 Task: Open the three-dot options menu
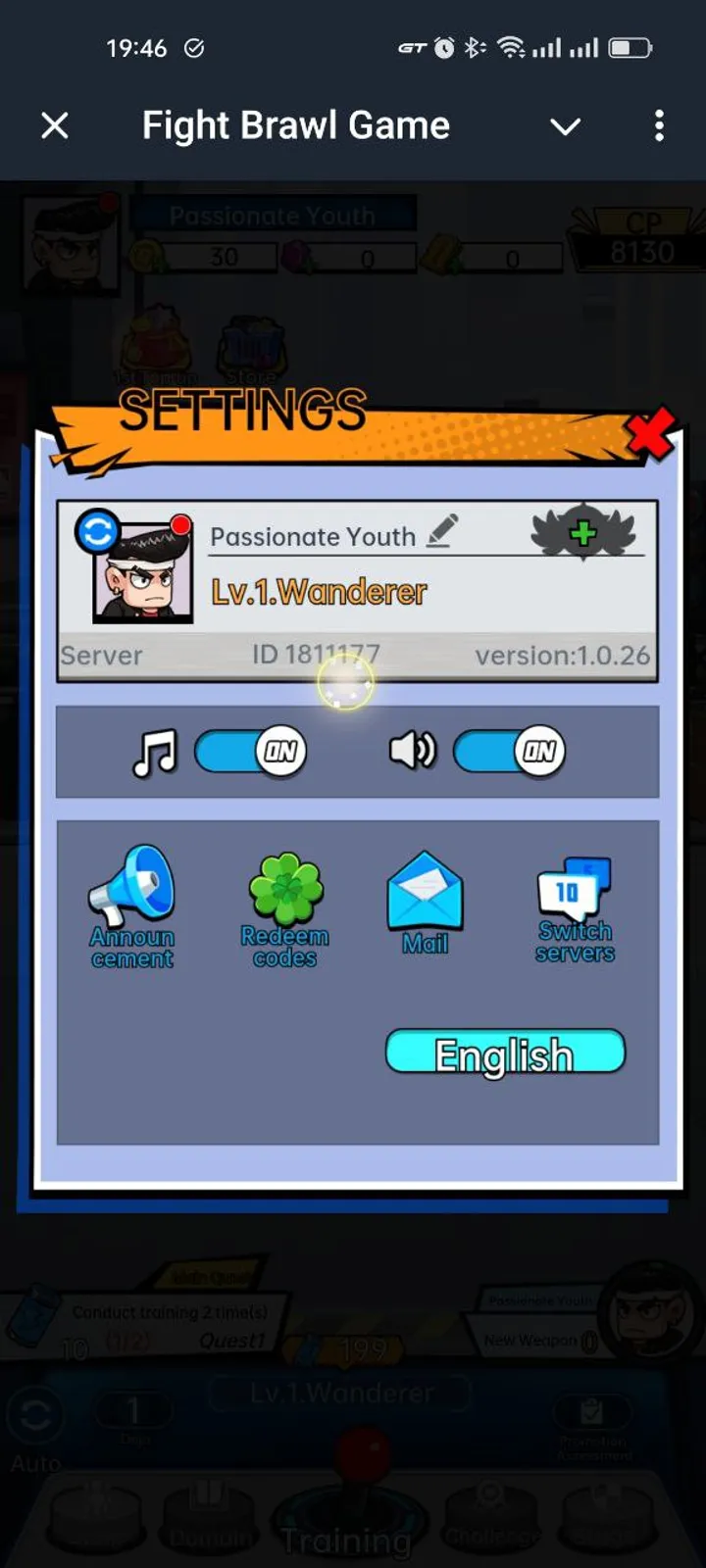point(659,124)
